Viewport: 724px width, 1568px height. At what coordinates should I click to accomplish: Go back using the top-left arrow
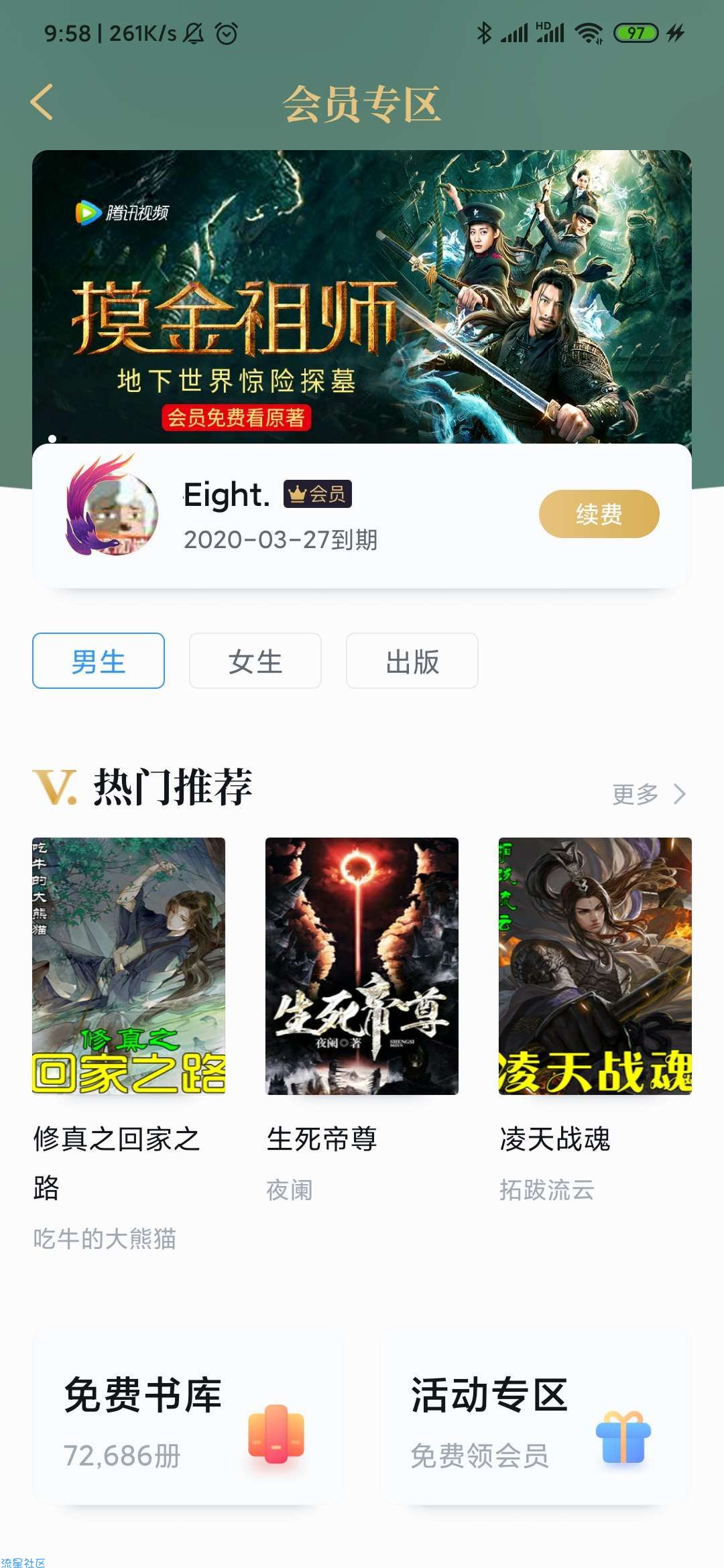point(42,103)
